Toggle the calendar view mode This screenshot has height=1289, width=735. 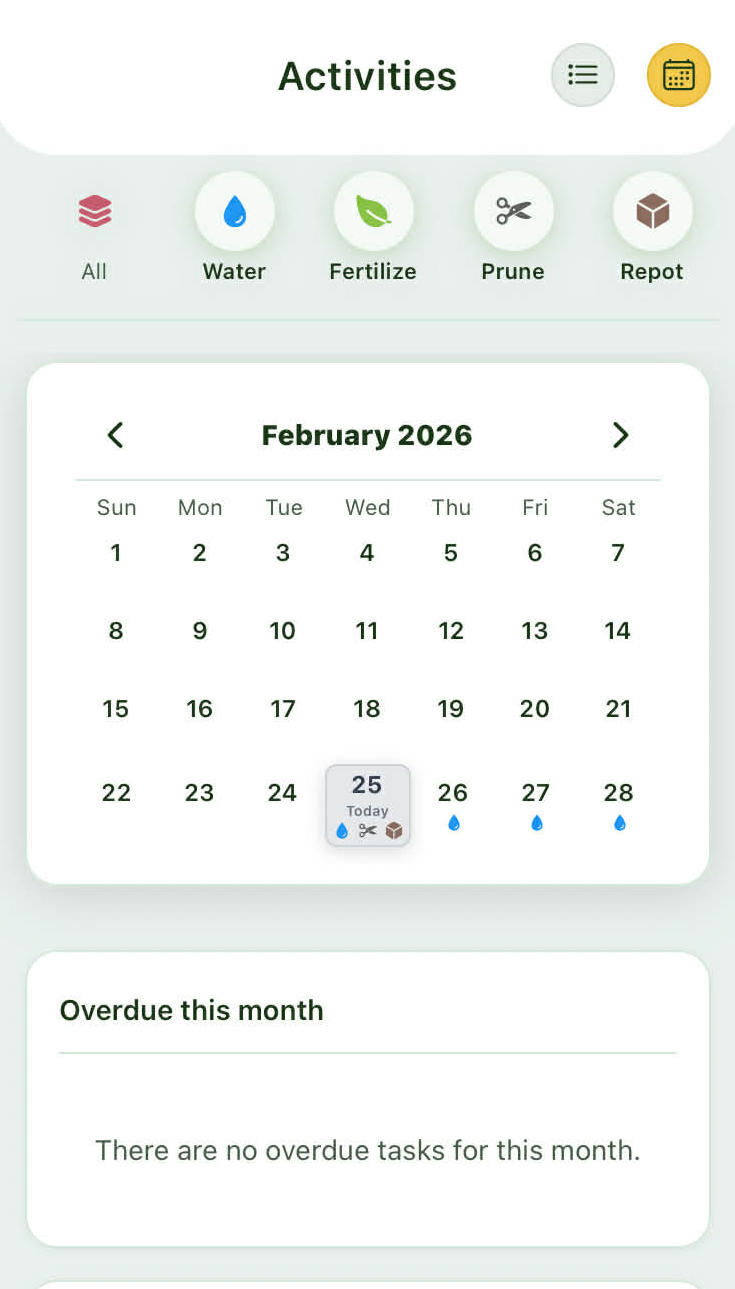679,74
